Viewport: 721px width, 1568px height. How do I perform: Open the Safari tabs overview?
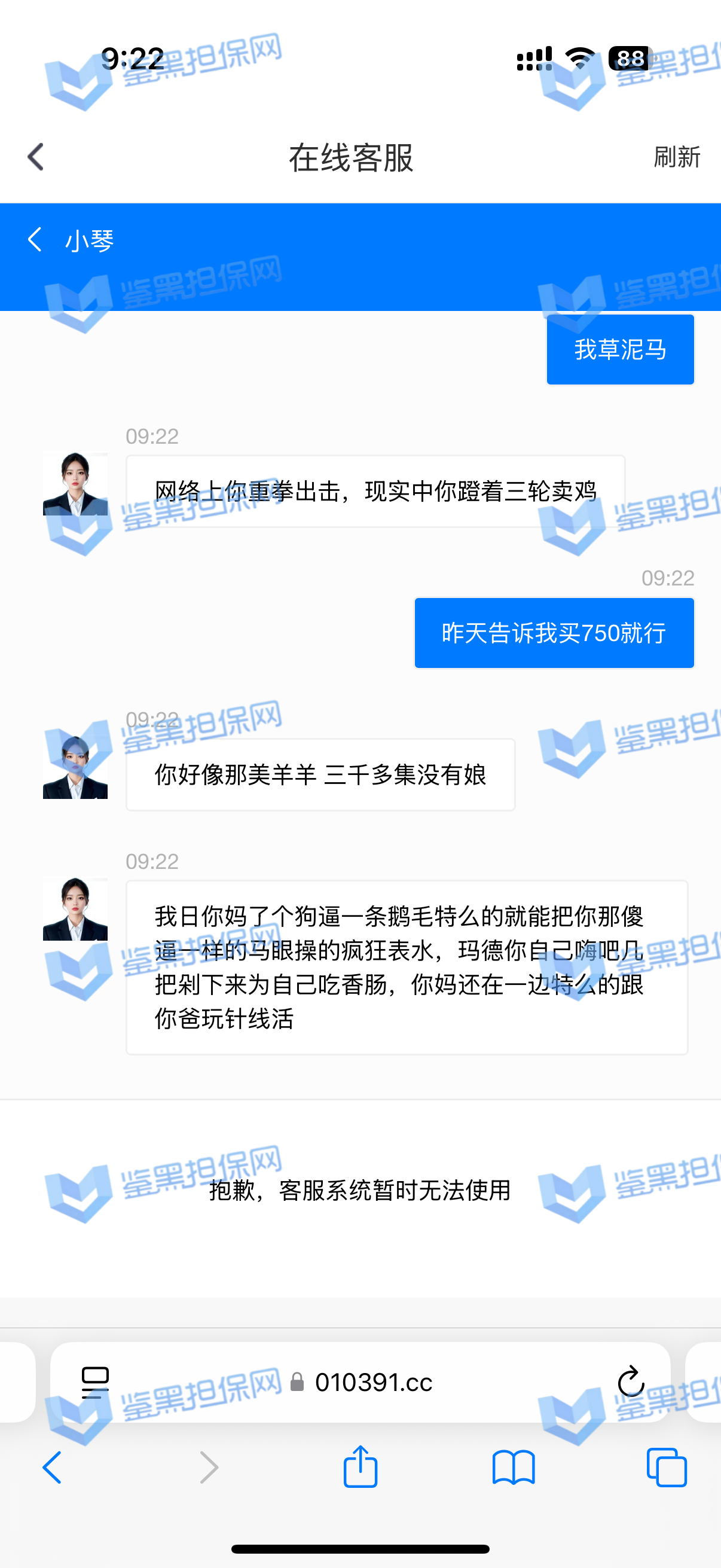click(666, 1468)
